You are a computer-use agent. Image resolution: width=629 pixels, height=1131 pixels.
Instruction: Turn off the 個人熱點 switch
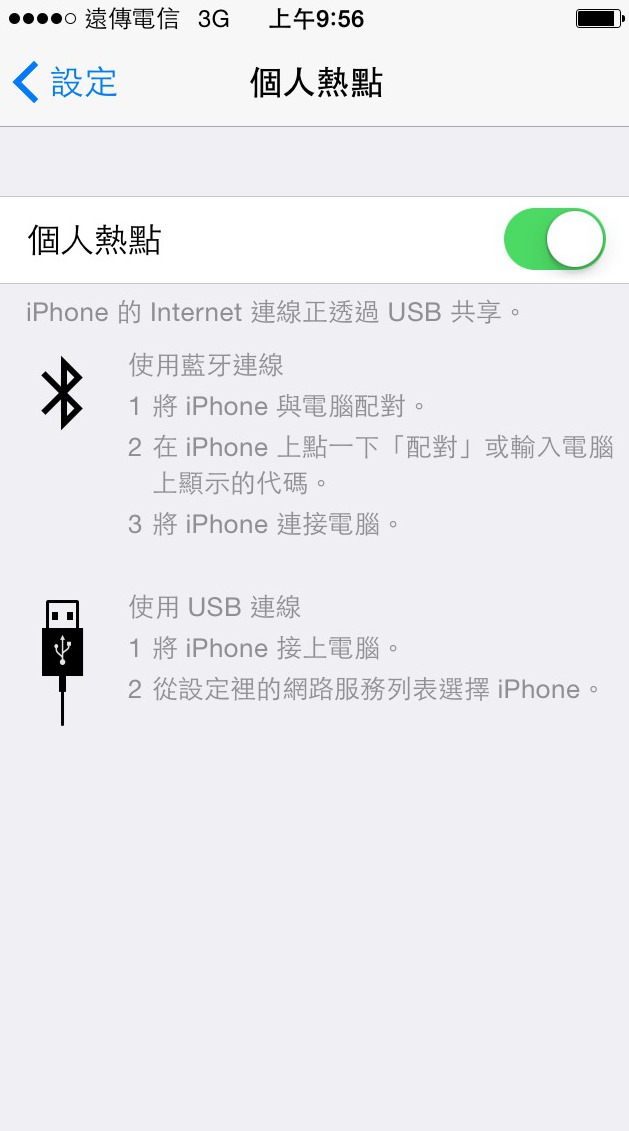pos(555,240)
